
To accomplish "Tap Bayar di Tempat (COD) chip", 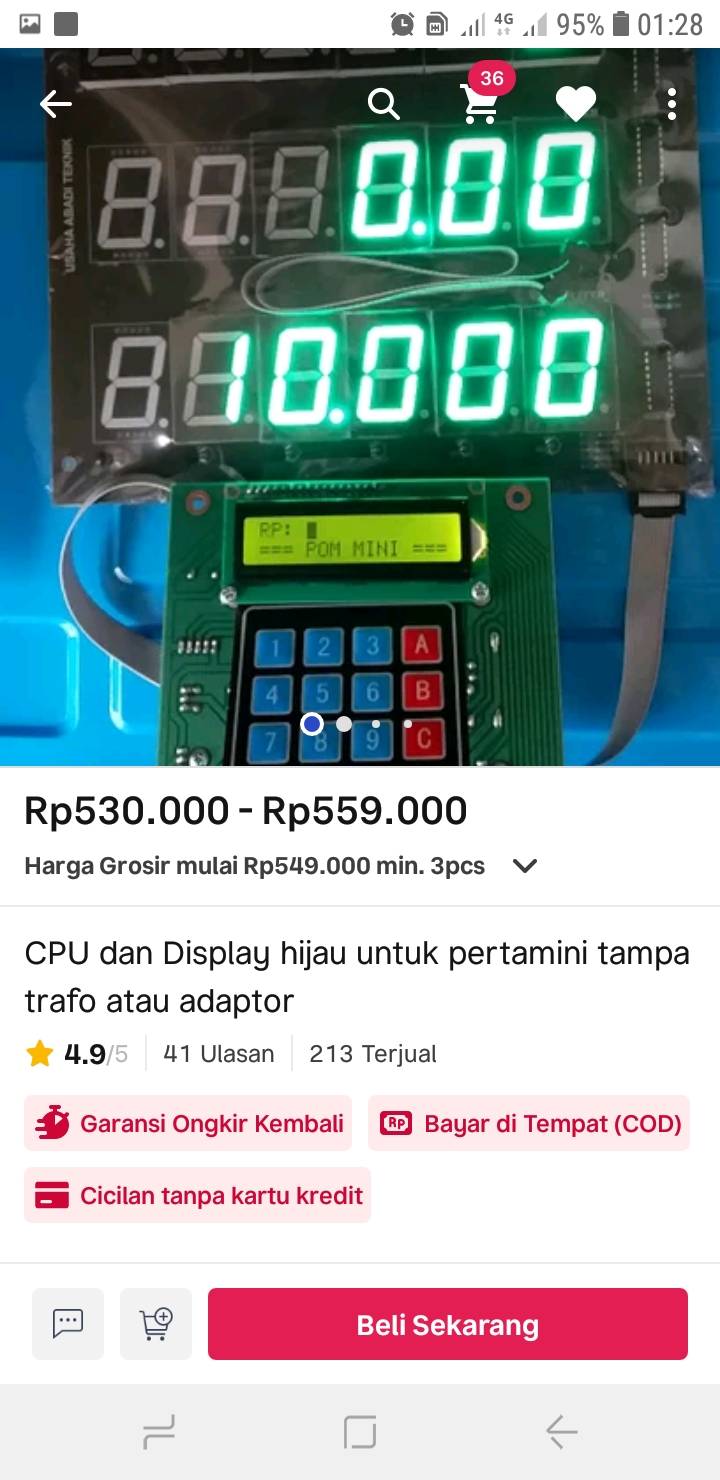I will pos(529,1123).
